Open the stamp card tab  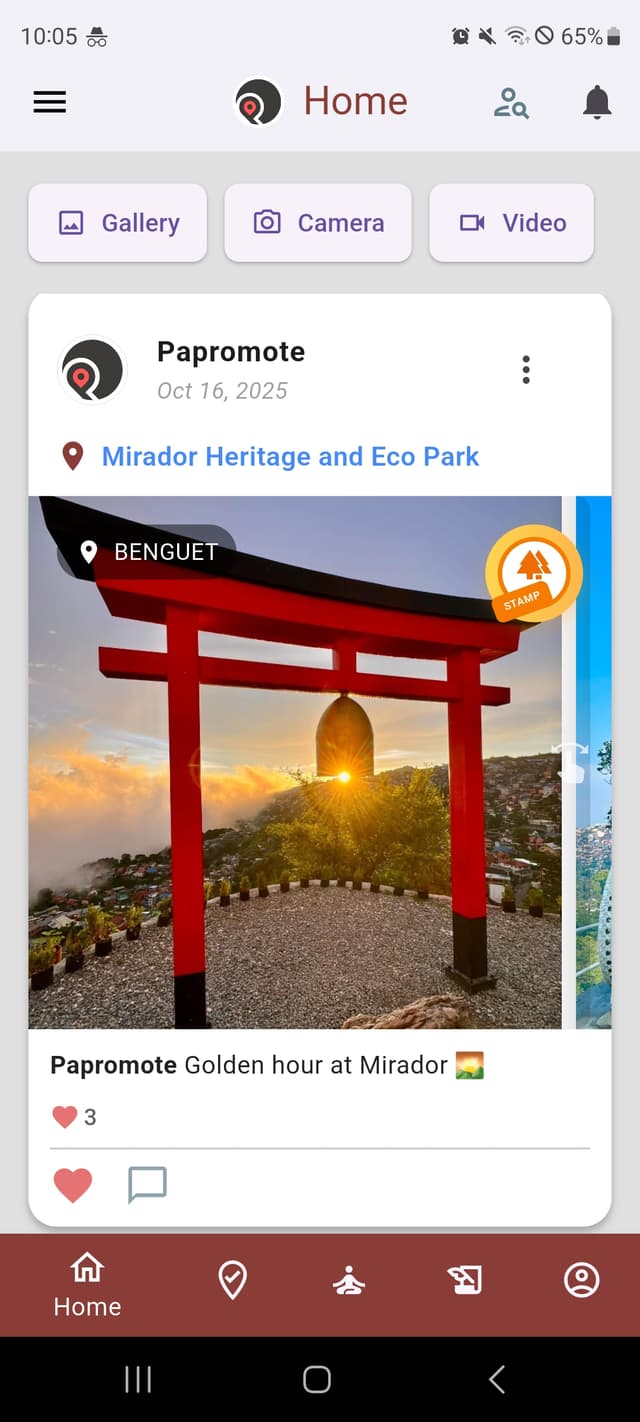[x=465, y=1280]
